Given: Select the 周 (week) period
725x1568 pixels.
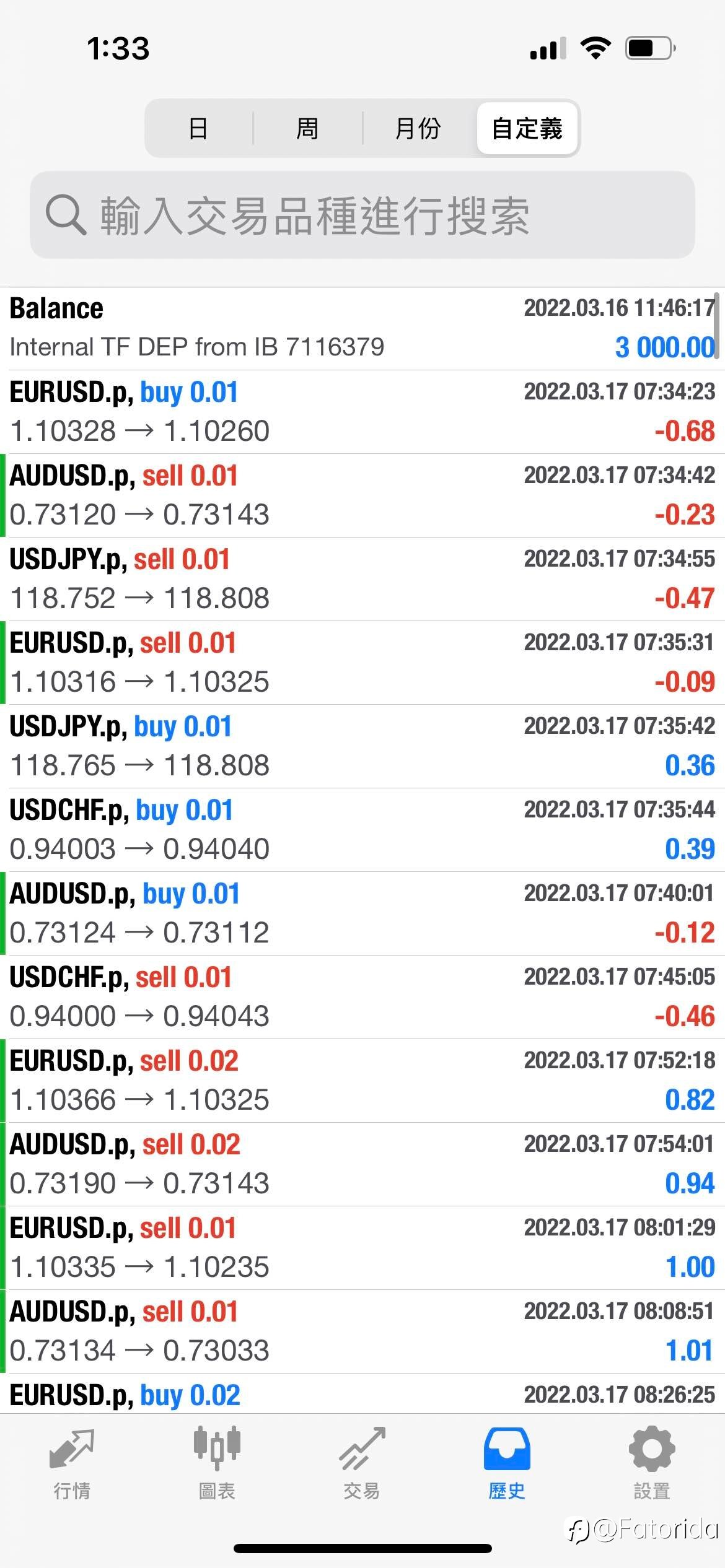Looking at the screenshot, I should point(307,129).
